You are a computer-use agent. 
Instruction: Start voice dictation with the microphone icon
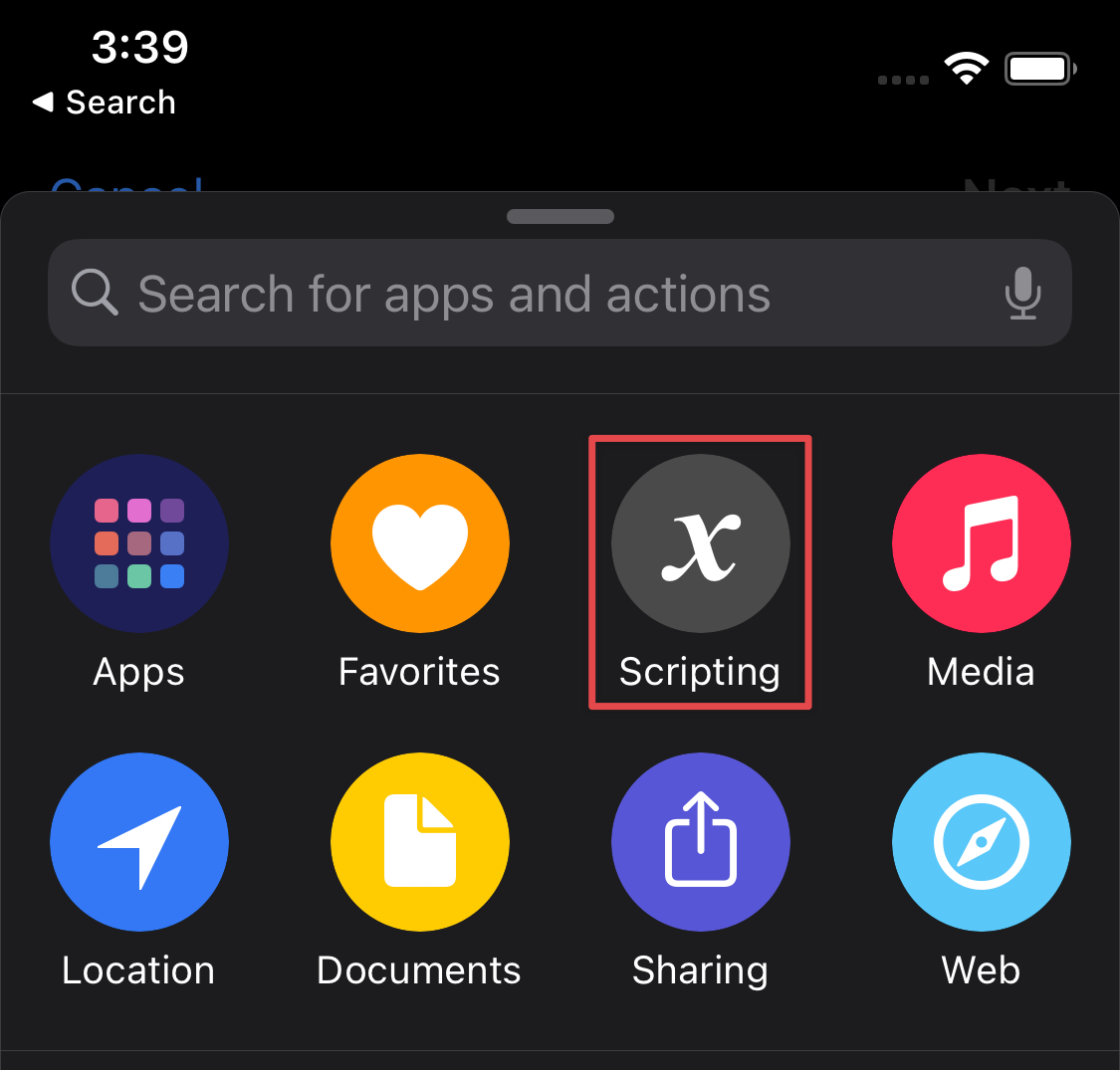1022,294
